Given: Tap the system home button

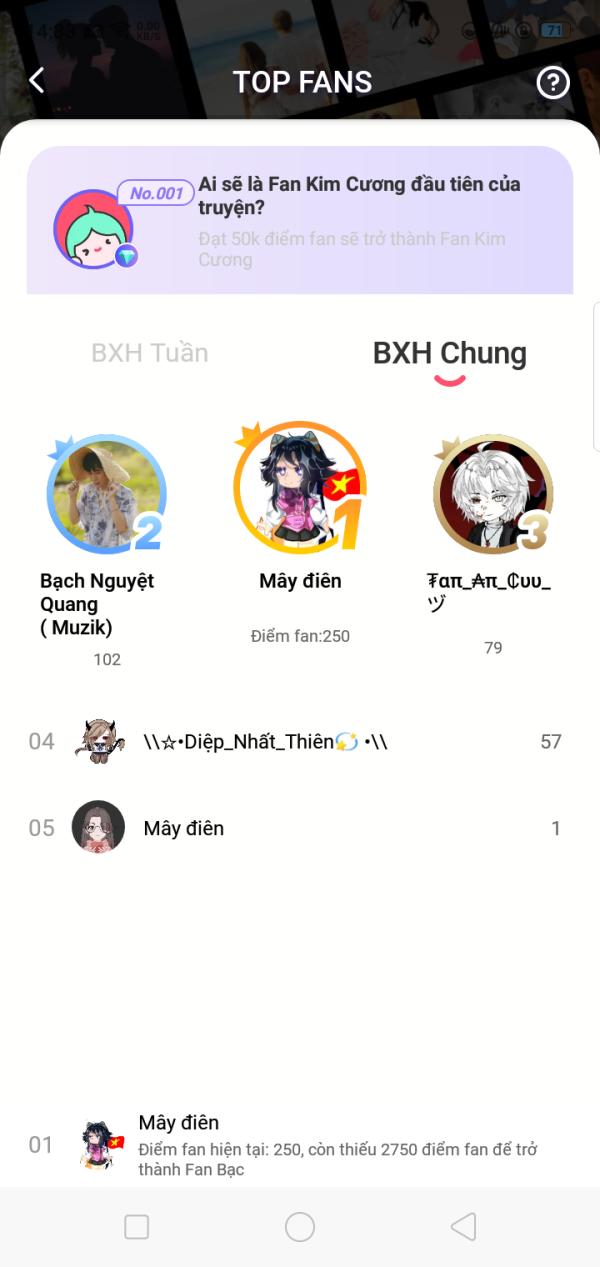Looking at the screenshot, I should [x=300, y=1227].
